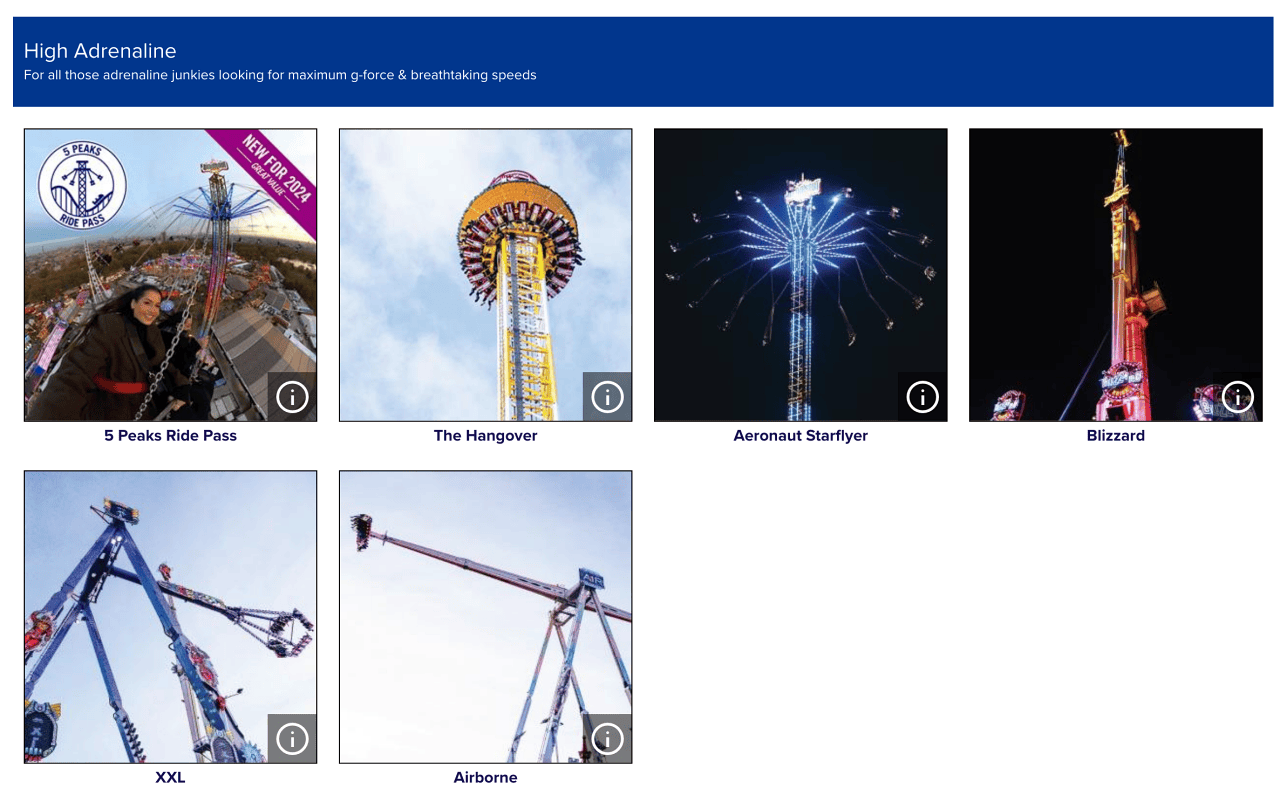Open The Hangover ride tile
The width and height of the screenshot is (1280, 795).
tap(485, 274)
